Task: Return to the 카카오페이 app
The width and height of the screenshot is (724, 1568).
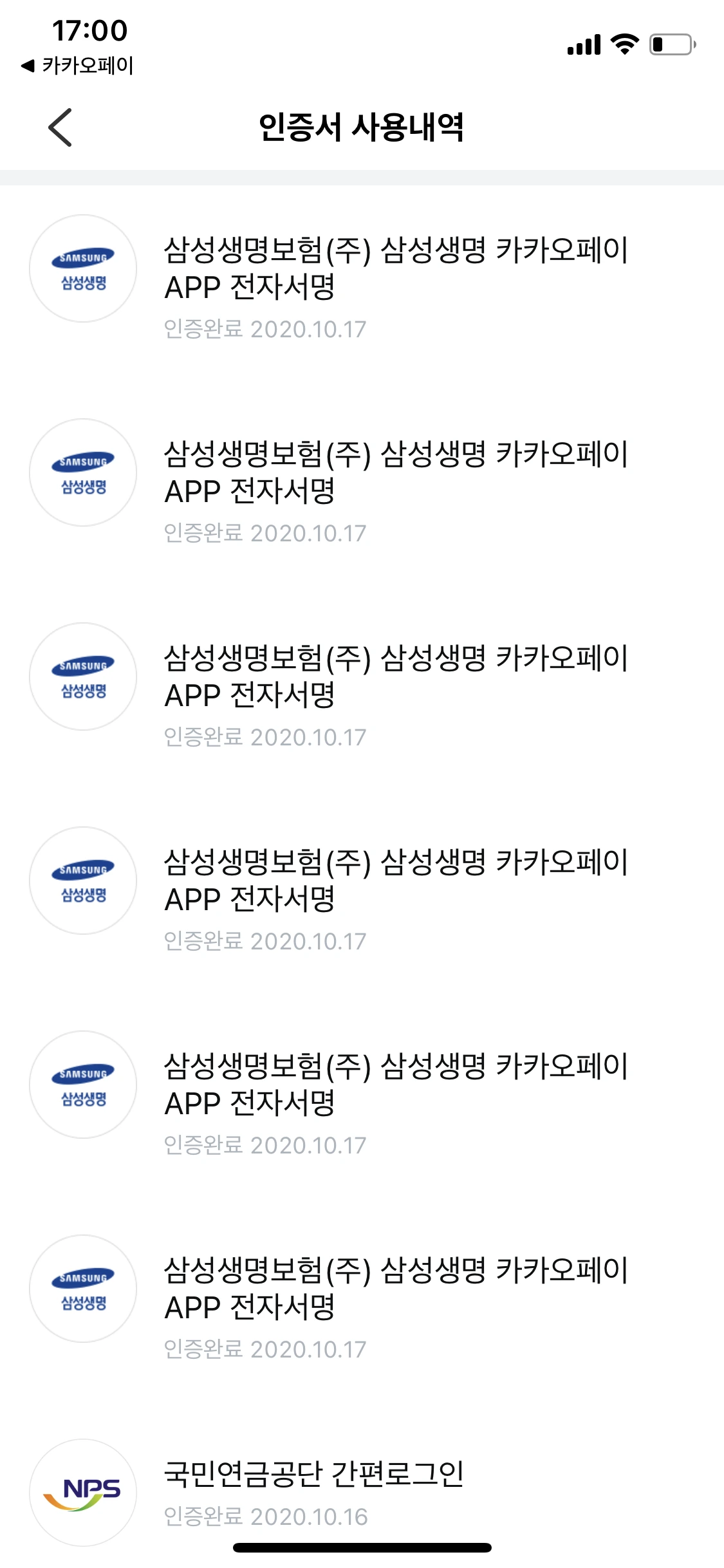Action: coord(77,66)
